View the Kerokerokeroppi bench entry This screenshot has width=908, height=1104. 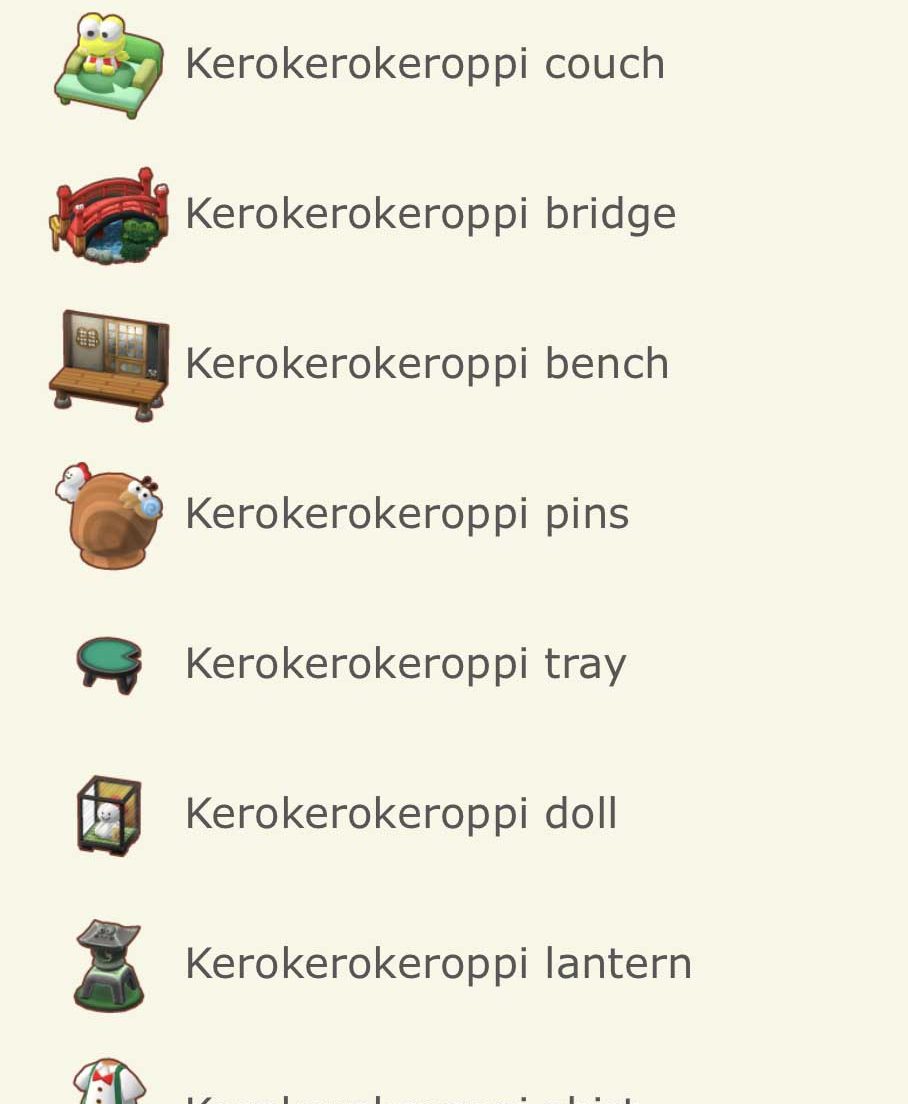(x=426, y=364)
